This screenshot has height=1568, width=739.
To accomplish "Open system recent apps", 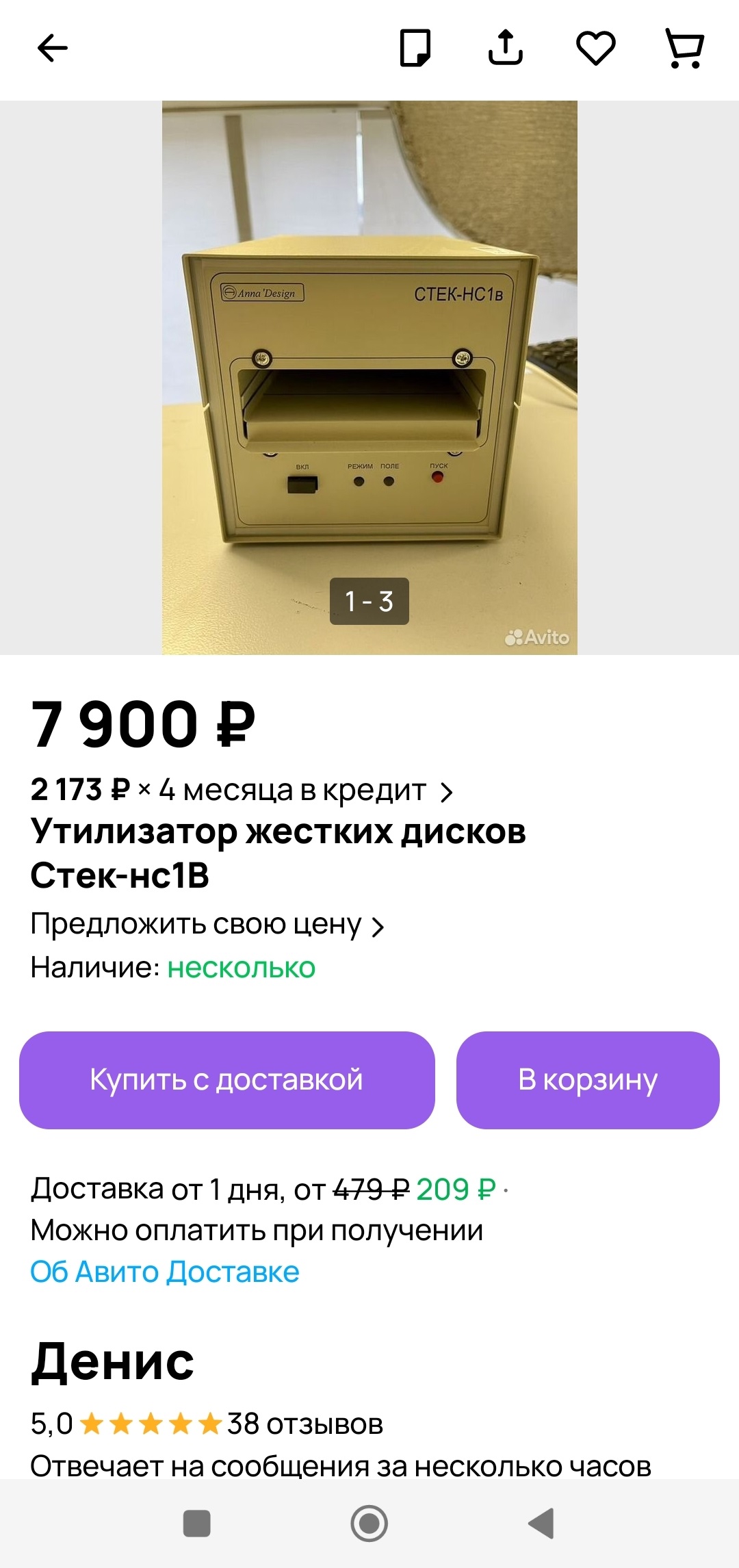I will [x=197, y=1524].
